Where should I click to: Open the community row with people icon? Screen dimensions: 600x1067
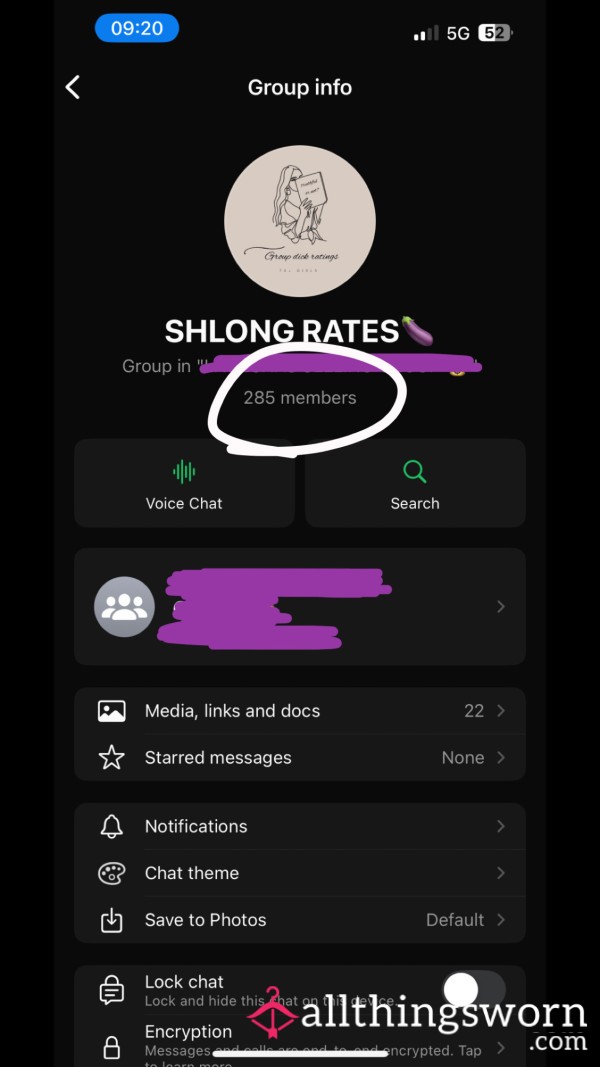[300, 606]
